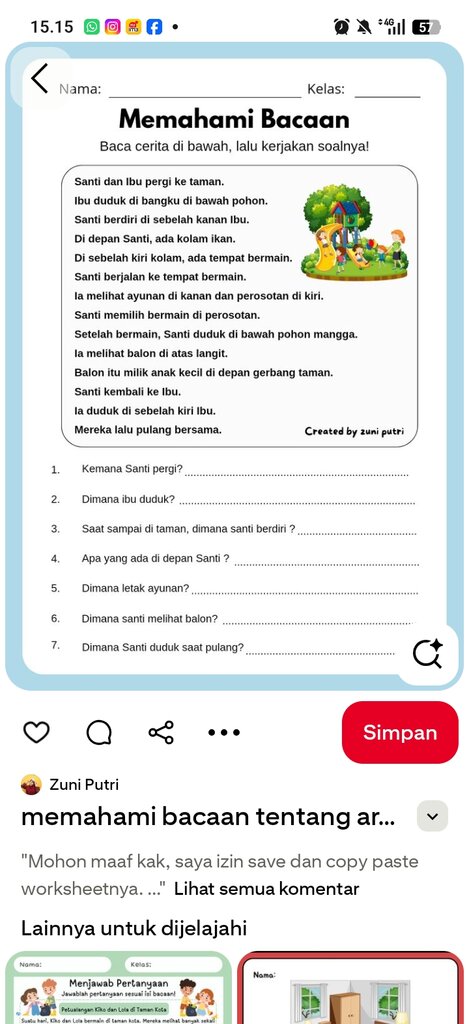The height and width of the screenshot is (1024, 469).
Task: Open the Memahami Bacaan worksheet image
Action: coord(234,366)
